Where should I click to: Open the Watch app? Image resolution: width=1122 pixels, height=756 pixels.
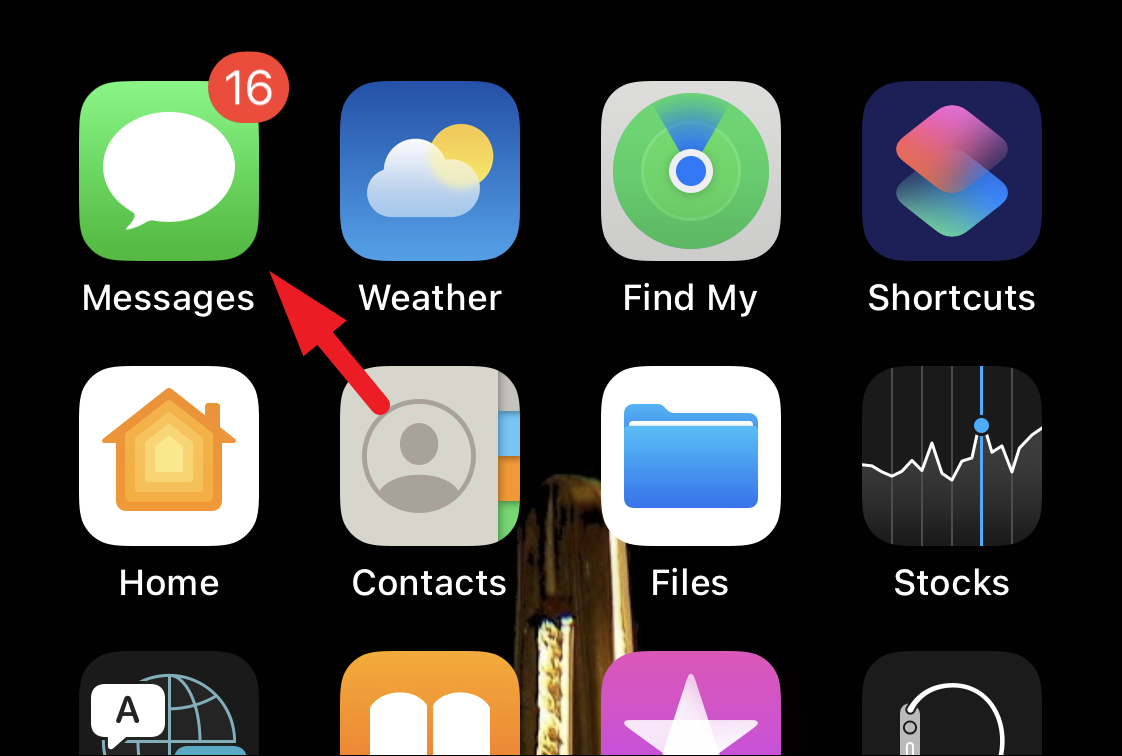(x=951, y=705)
